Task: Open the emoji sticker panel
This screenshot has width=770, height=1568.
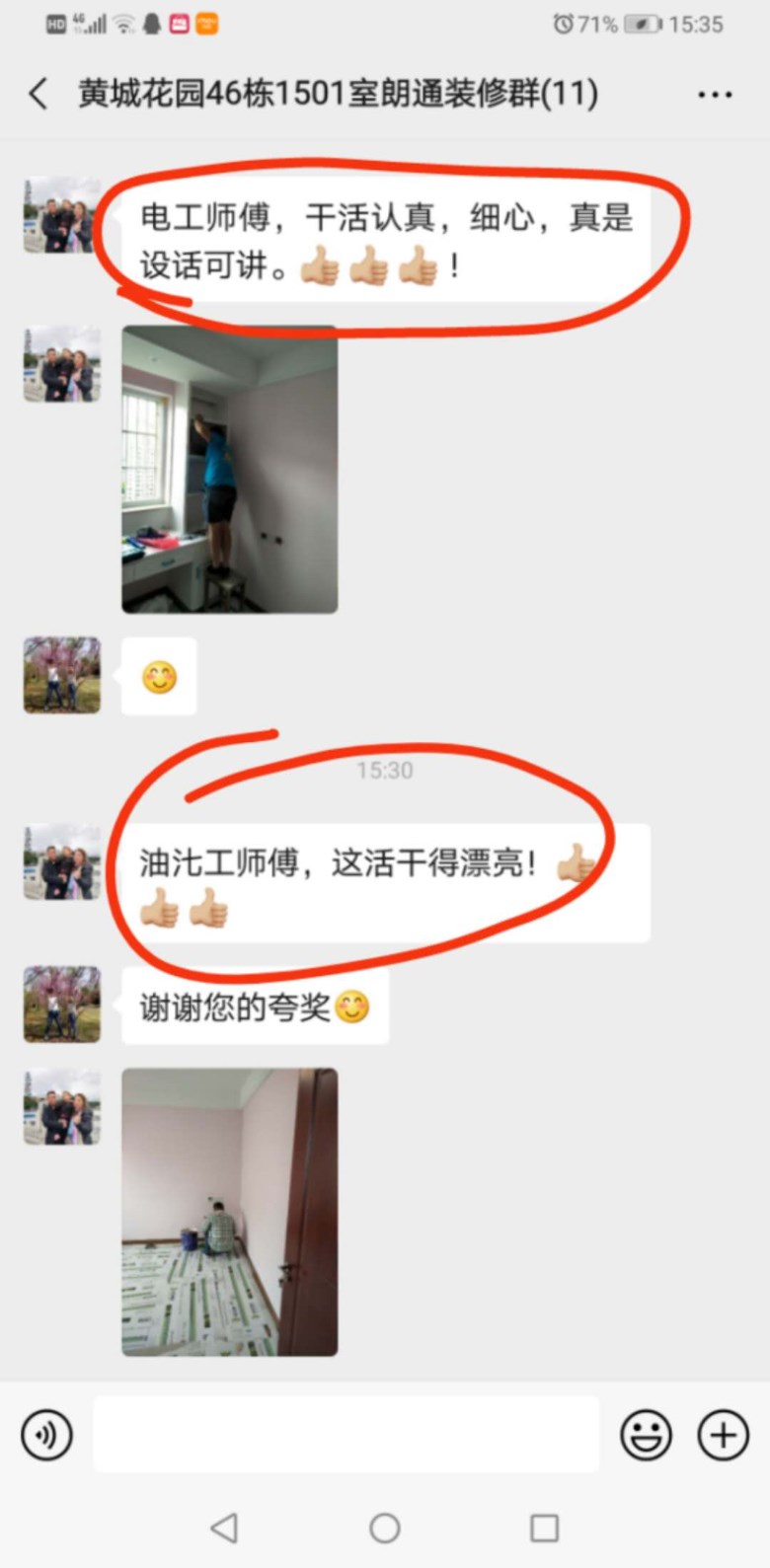Action: [647, 1435]
